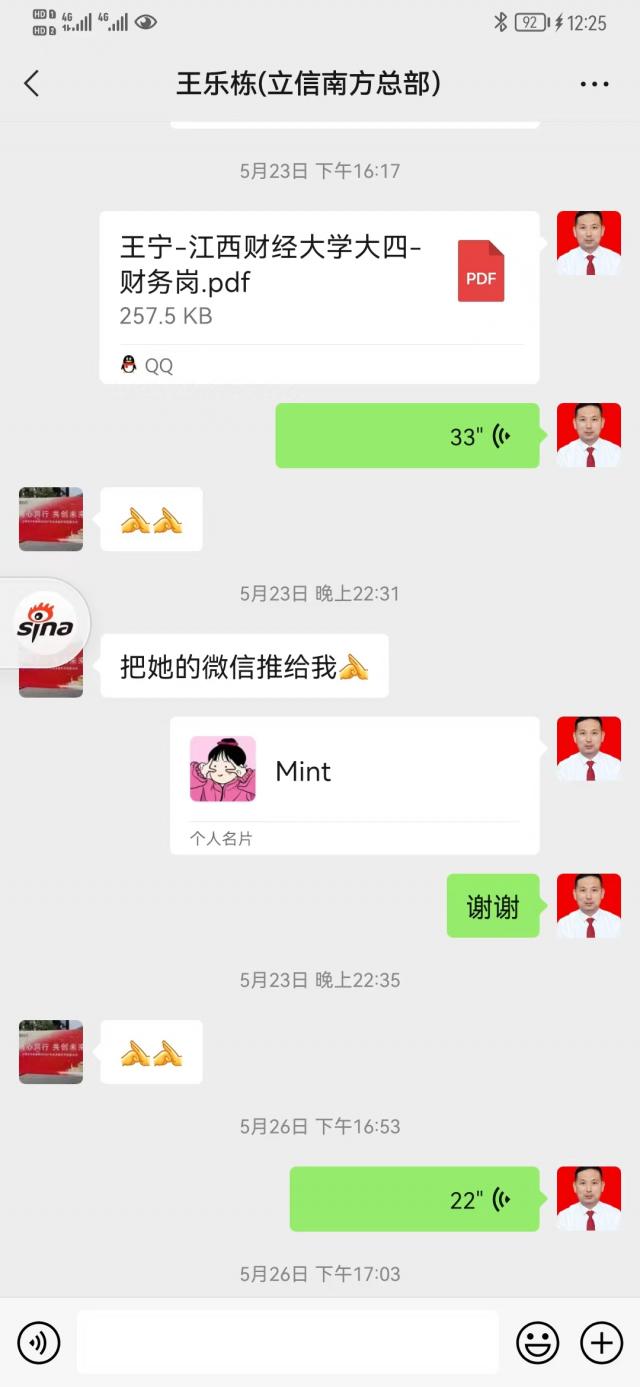Play the 33-second voice message
The image size is (640, 1387).
coord(407,436)
